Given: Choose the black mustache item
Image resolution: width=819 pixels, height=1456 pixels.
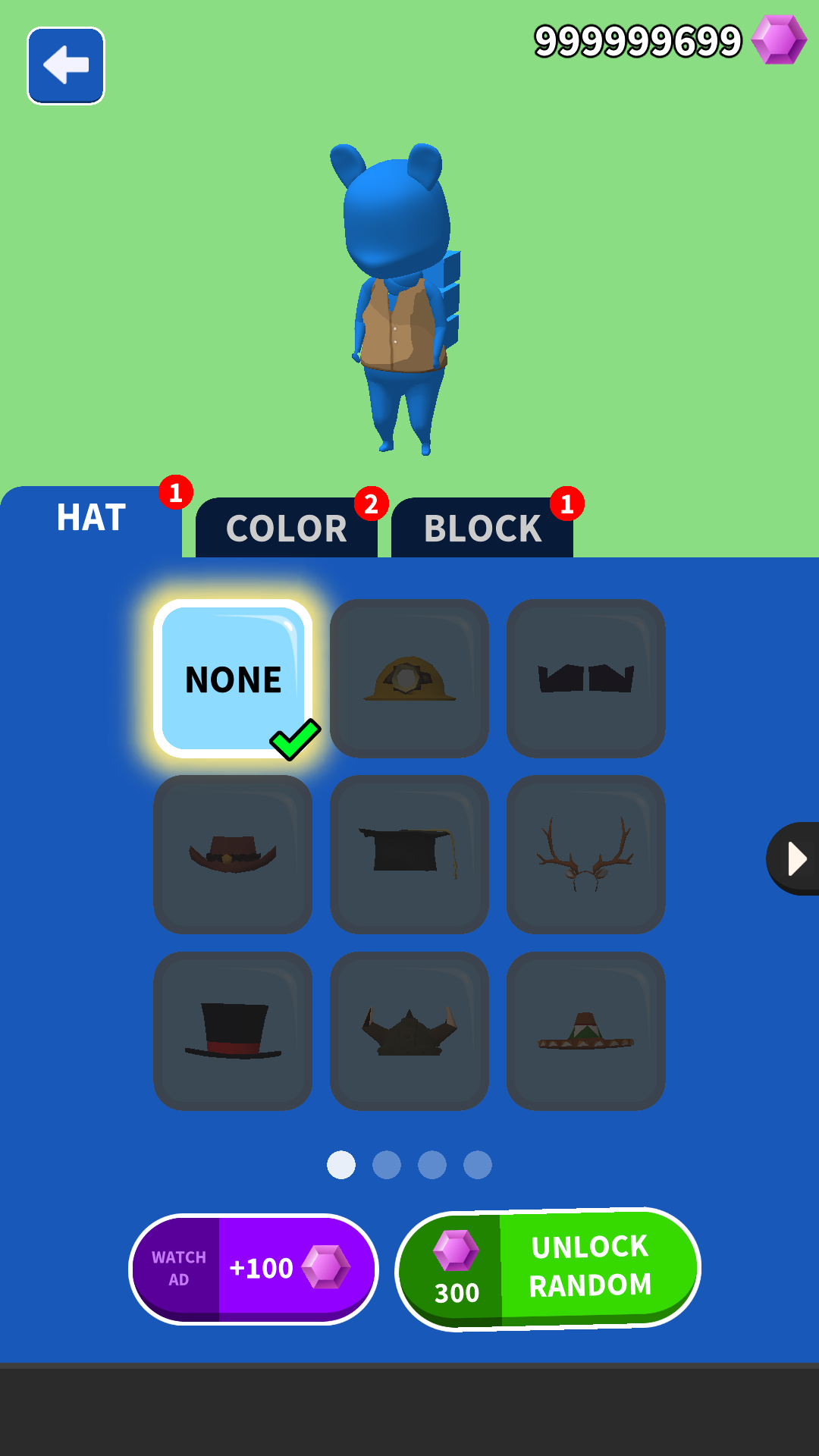Looking at the screenshot, I should click(x=585, y=679).
